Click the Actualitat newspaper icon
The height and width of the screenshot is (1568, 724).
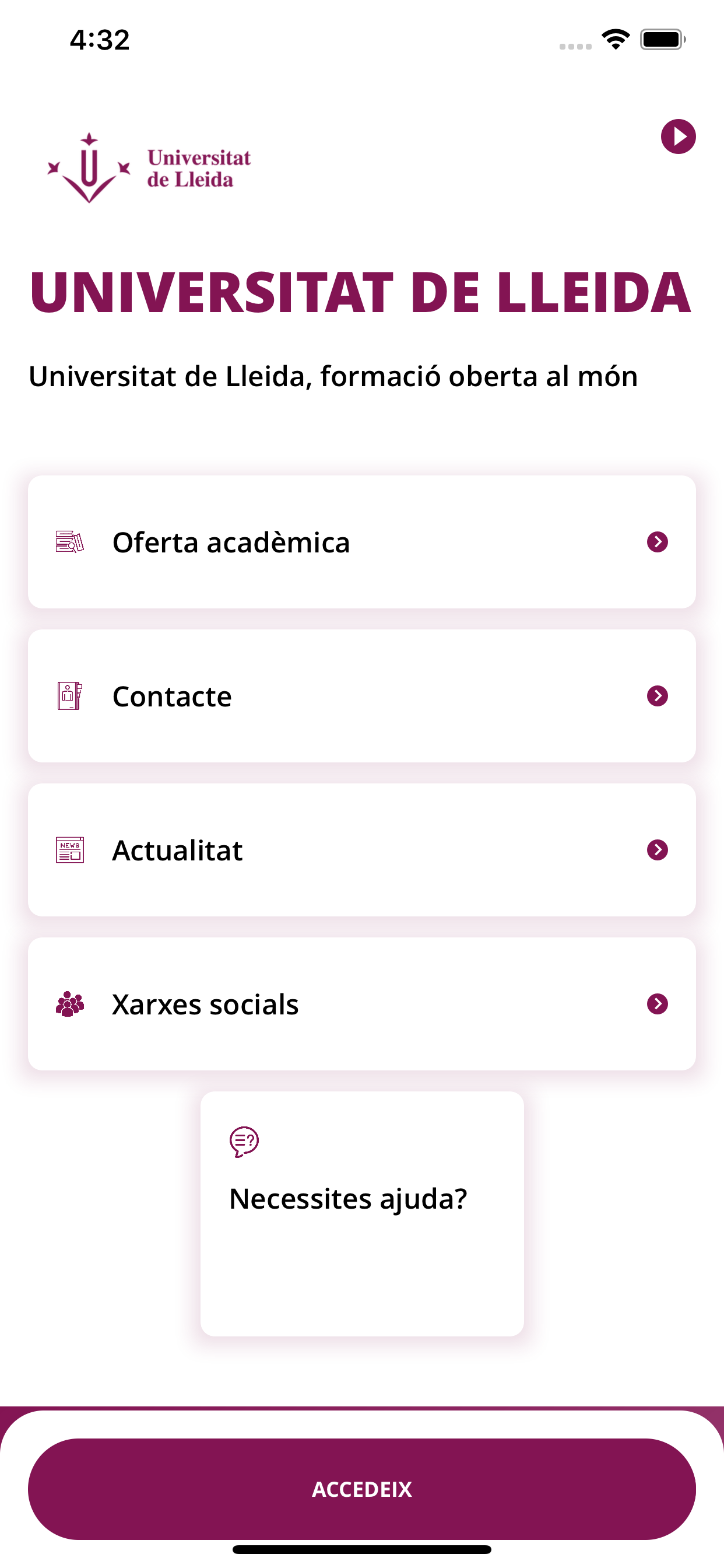[x=70, y=850]
